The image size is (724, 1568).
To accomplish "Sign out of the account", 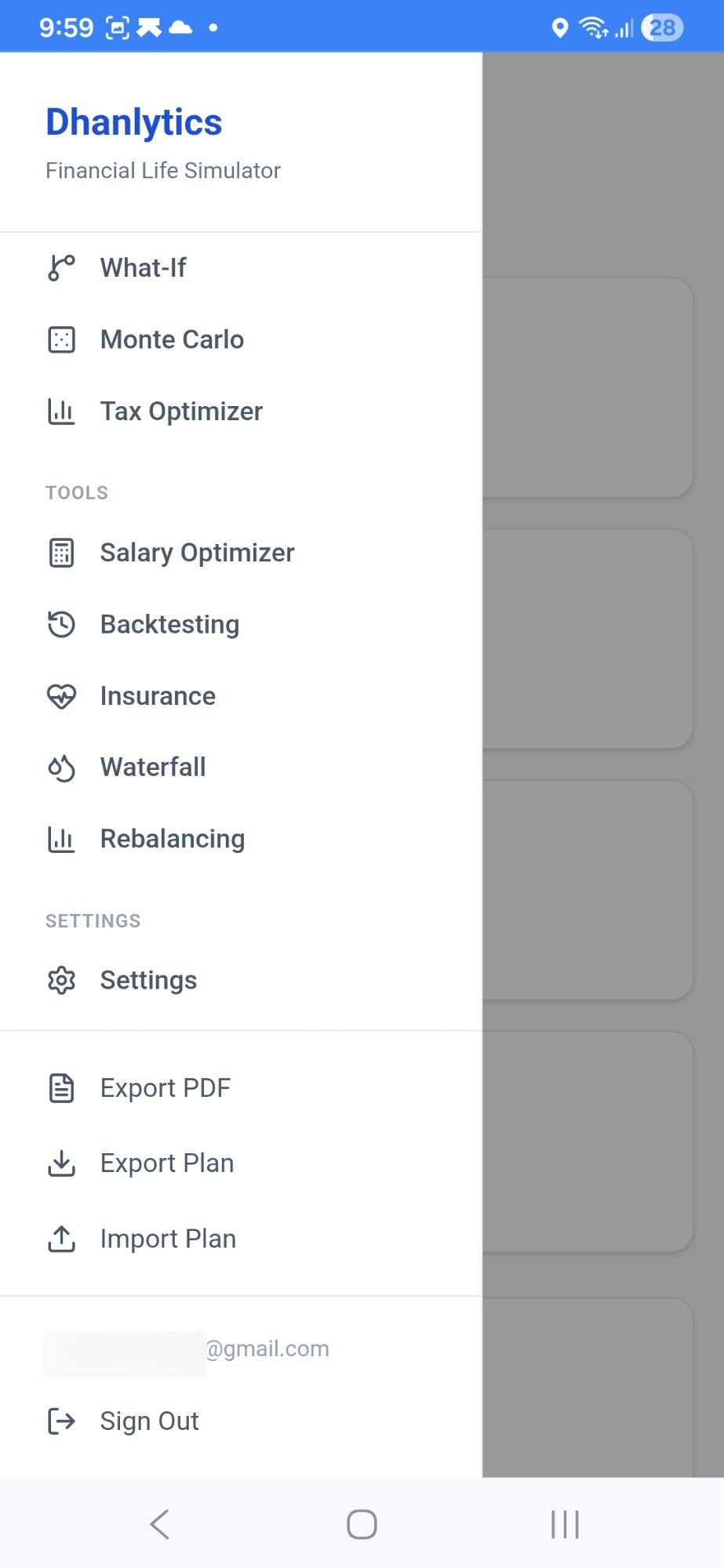I will (x=149, y=1420).
